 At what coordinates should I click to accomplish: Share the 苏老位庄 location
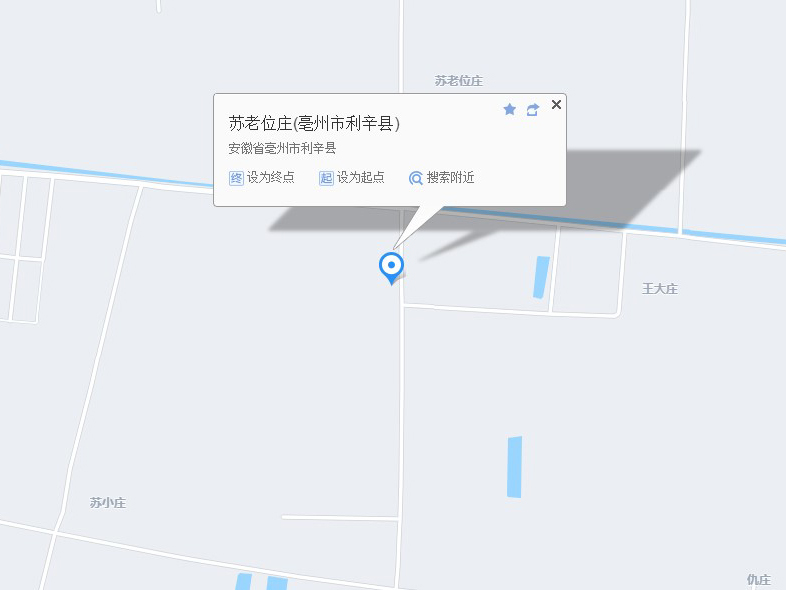pos(533,109)
